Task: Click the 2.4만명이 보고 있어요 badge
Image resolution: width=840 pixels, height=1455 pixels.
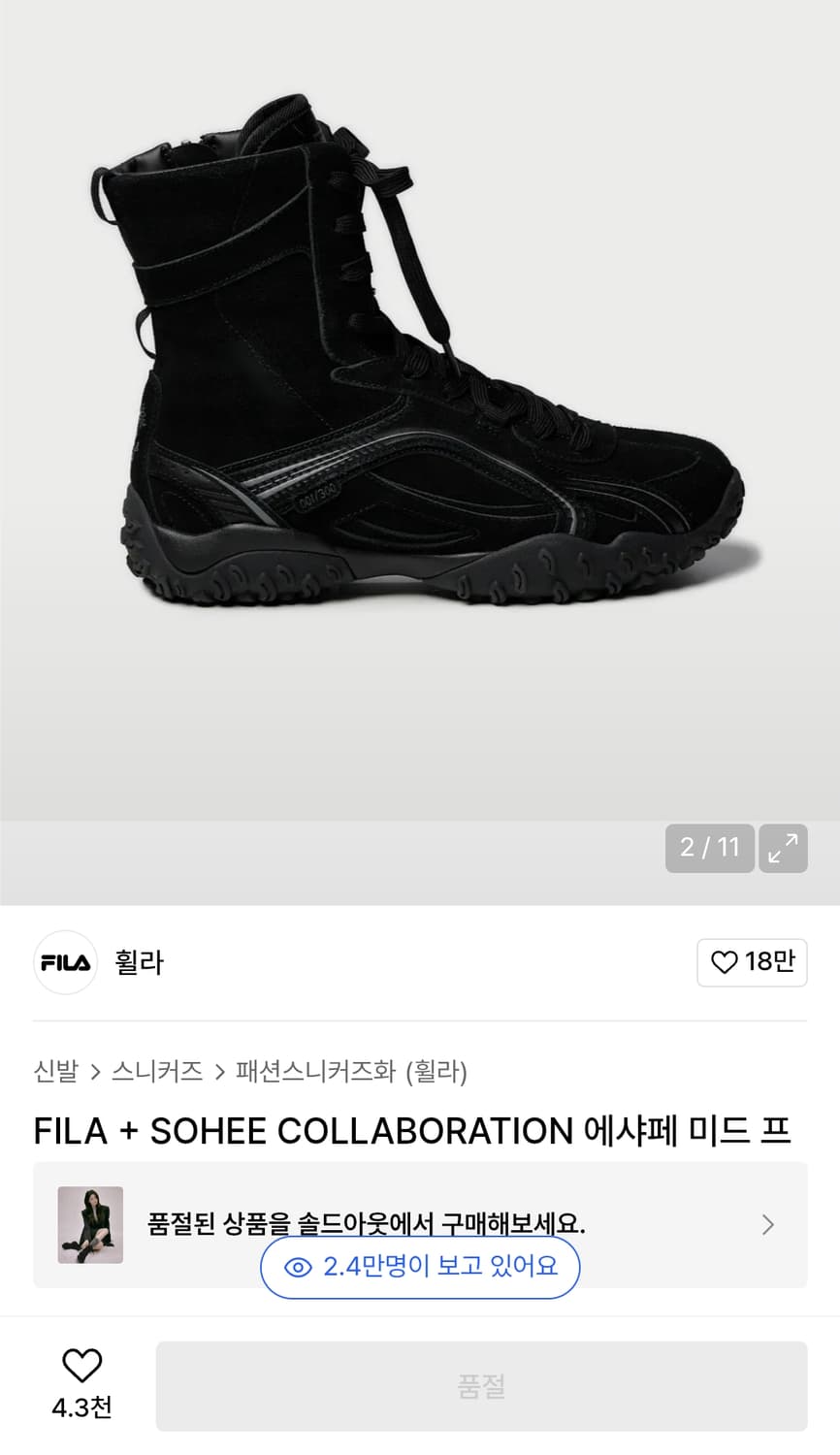Action: [419, 1267]
